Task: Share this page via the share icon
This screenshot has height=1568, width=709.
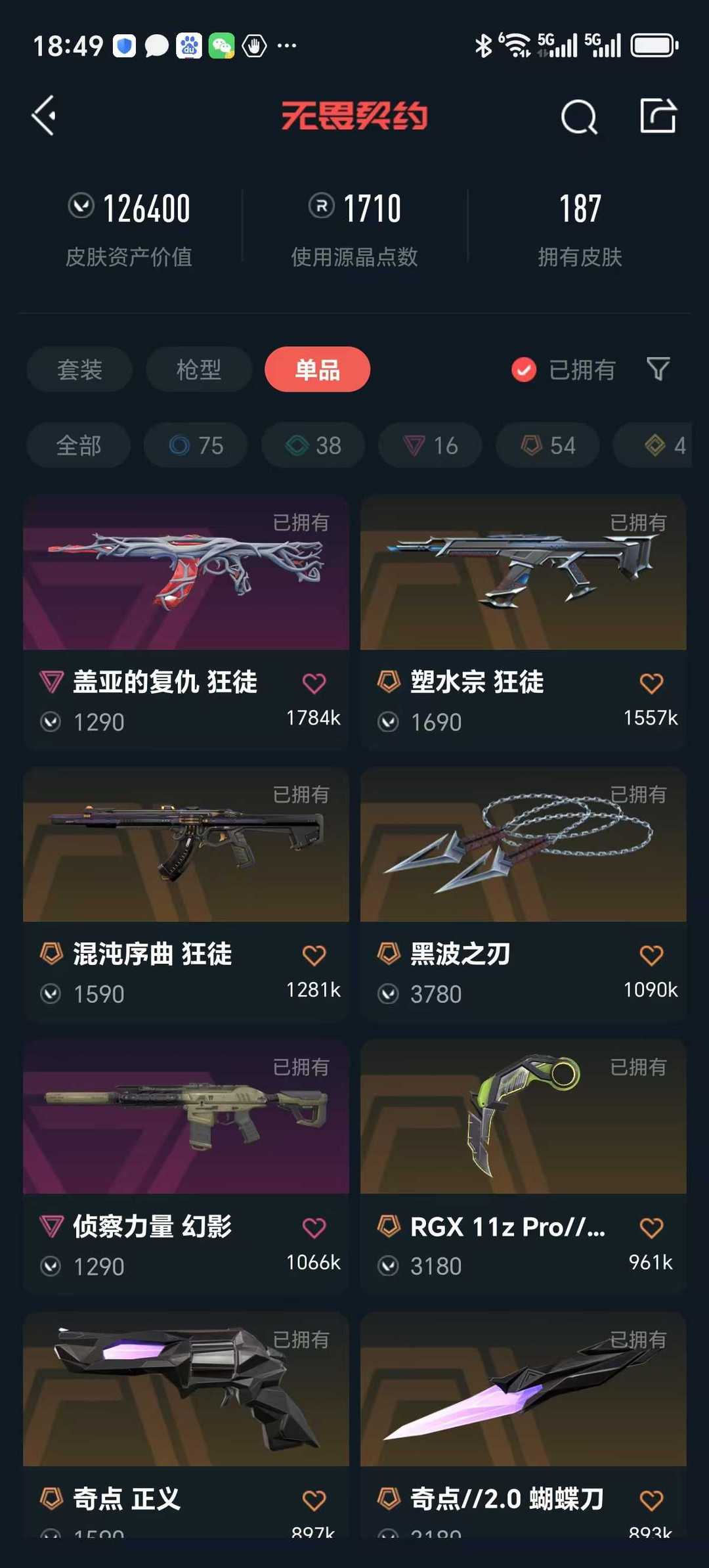Action: pos(658,116)
